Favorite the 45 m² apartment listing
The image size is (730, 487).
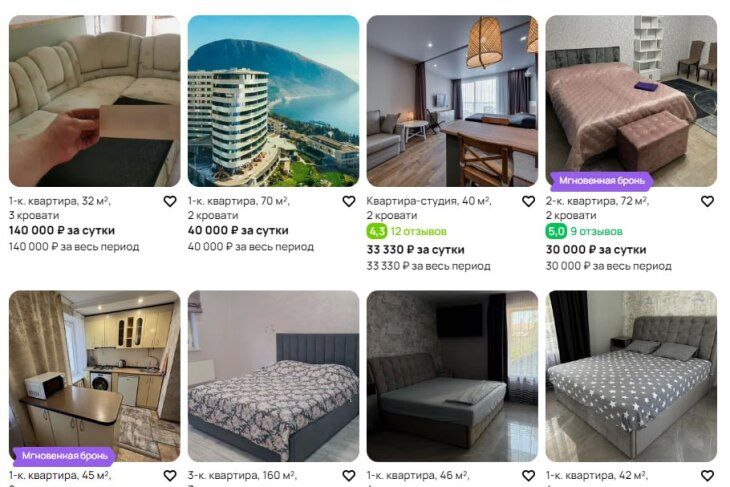click(x=170, y=476)
